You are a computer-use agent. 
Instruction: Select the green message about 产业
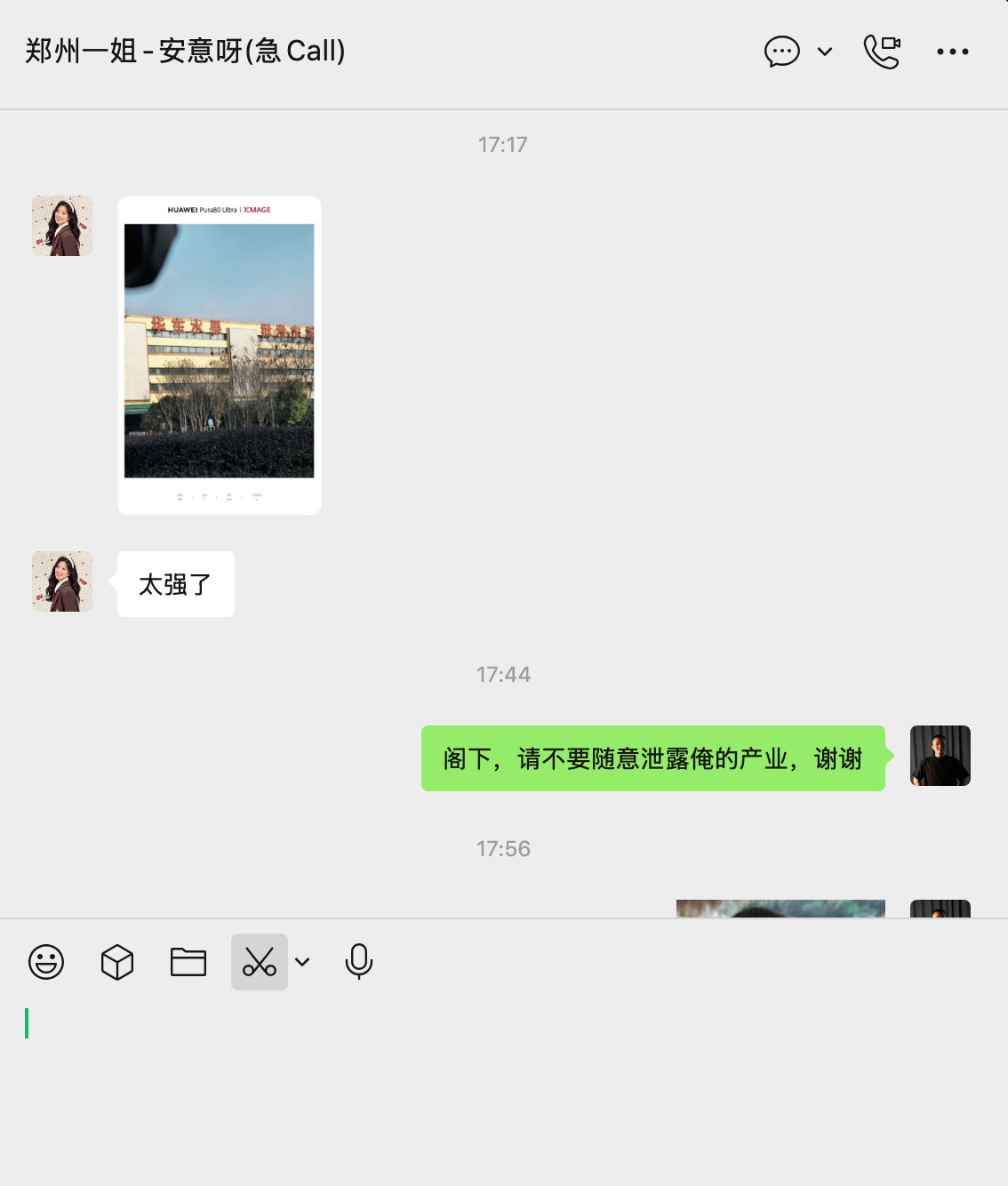(652, 757)
